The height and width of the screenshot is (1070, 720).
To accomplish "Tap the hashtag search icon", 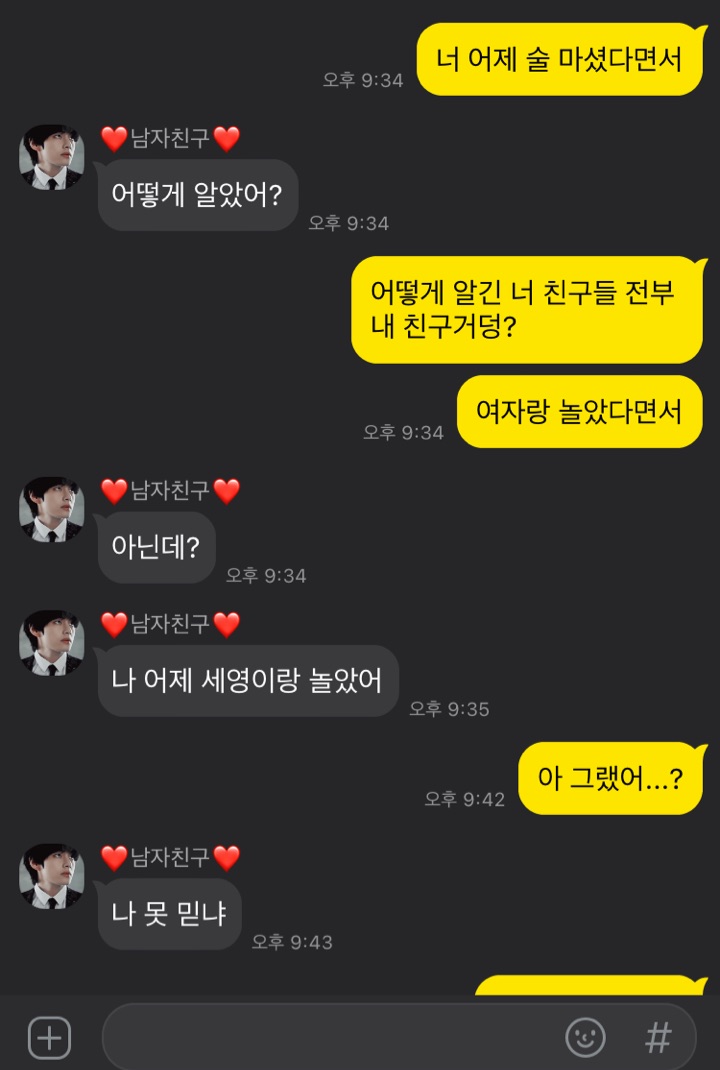I will pos(658,1038).
